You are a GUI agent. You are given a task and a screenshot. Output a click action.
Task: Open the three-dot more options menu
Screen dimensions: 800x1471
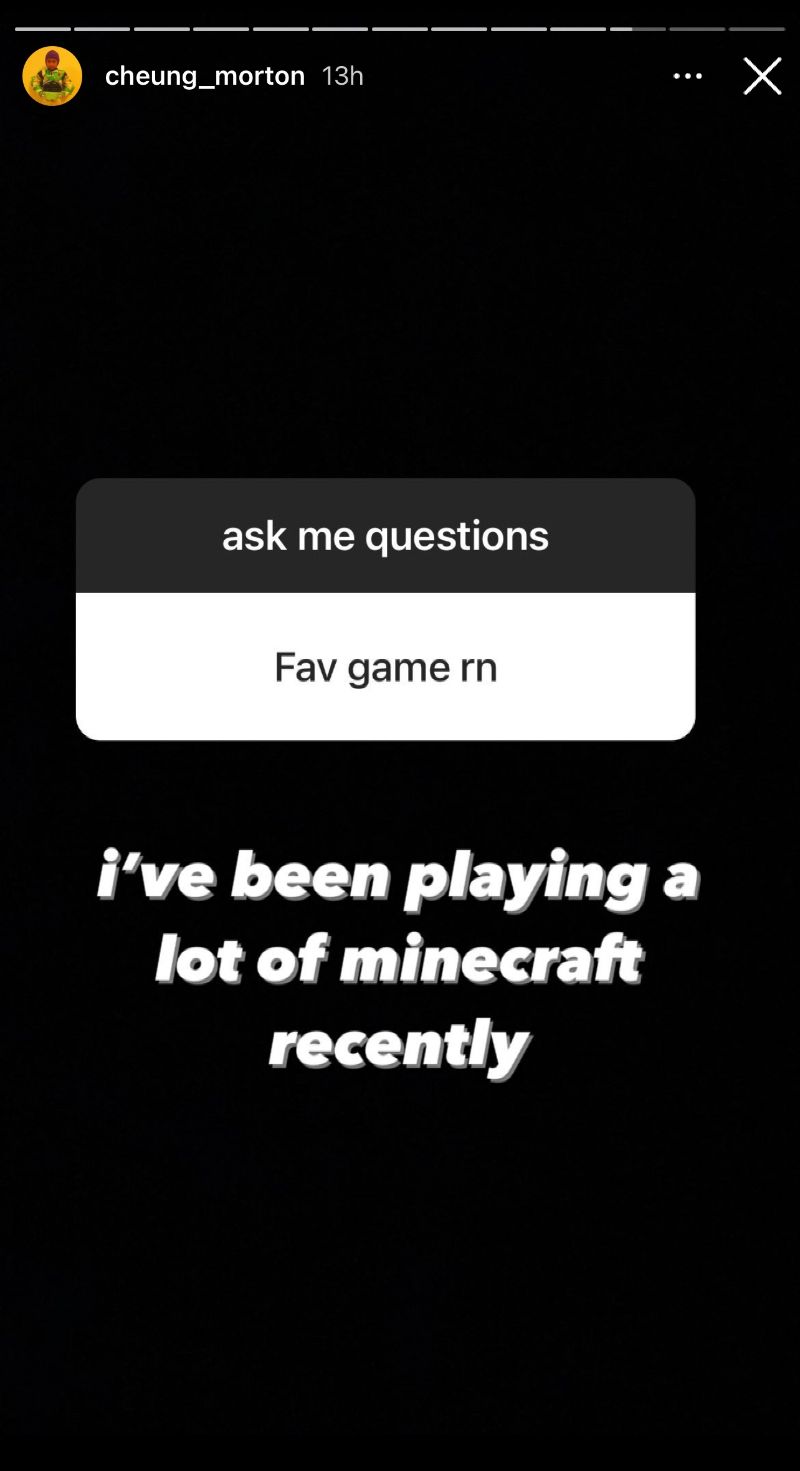pos(688,76)
